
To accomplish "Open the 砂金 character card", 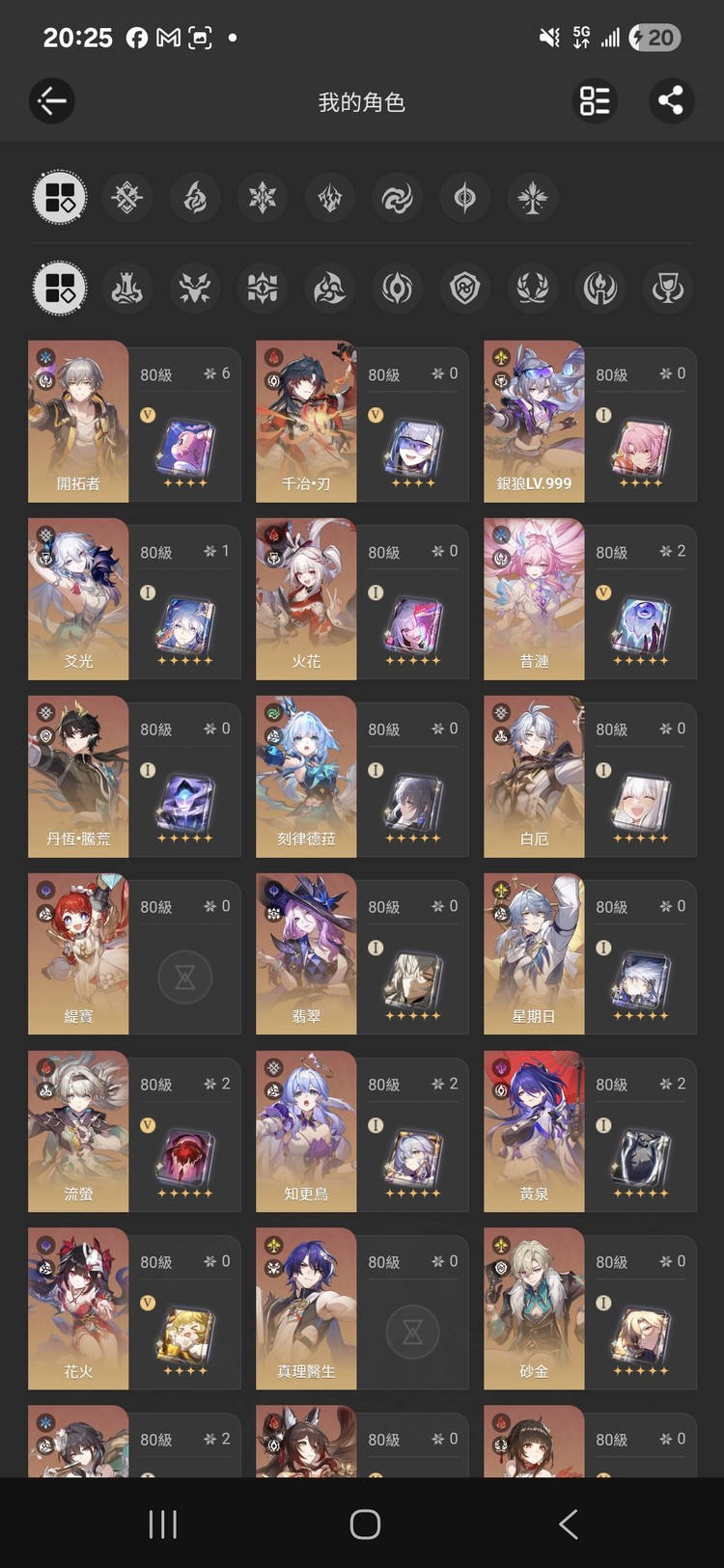I will coord(590,1309).
